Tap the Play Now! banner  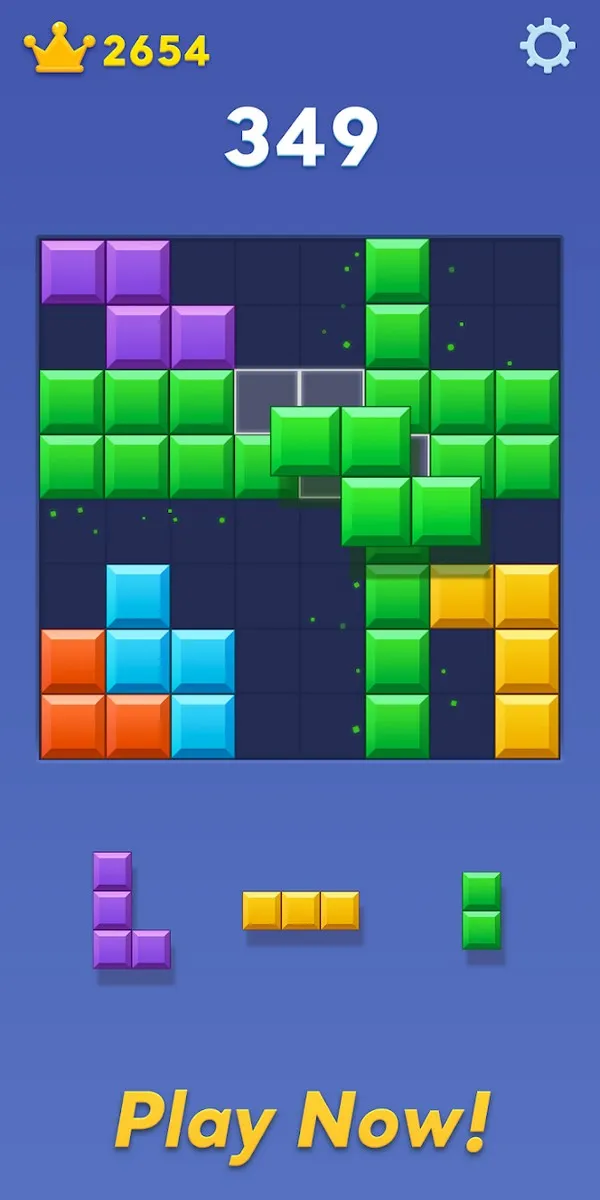[x=303, y=1119]
